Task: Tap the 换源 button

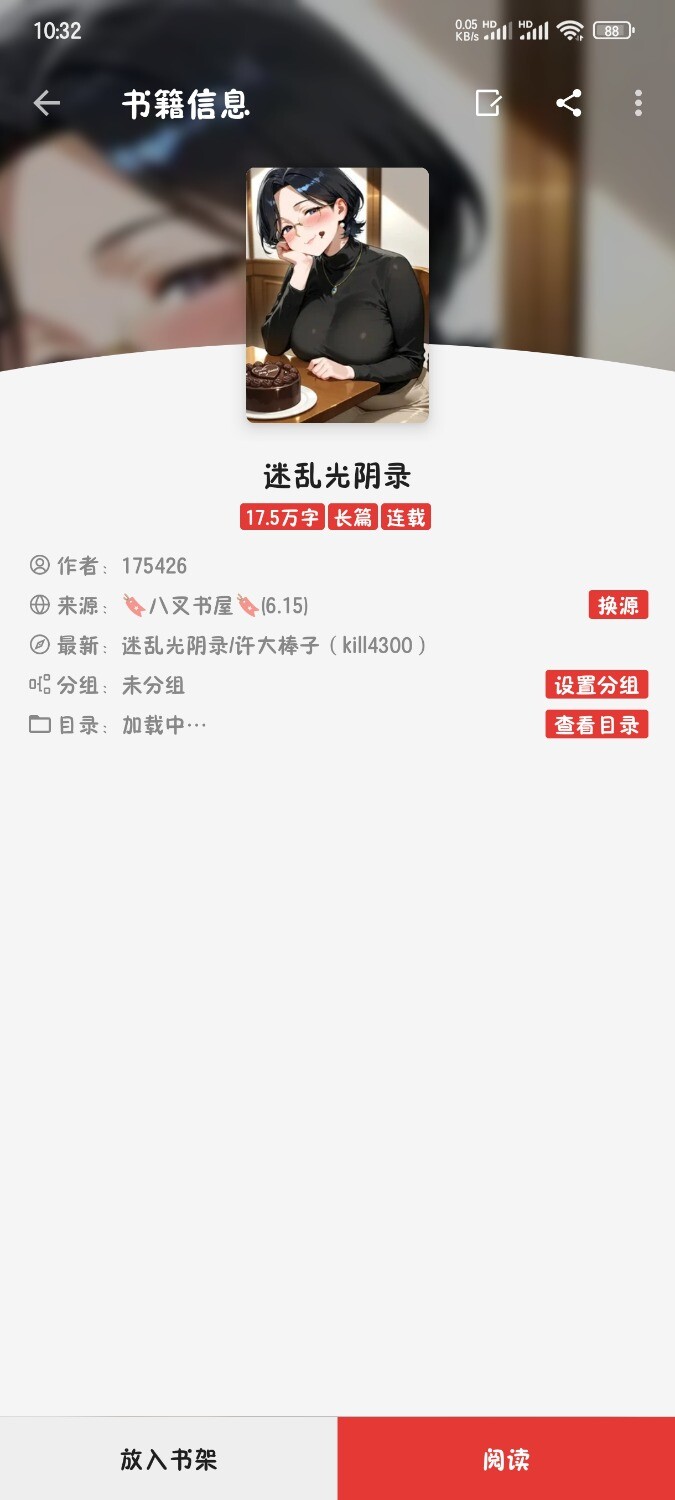Action: coord(617,605)
